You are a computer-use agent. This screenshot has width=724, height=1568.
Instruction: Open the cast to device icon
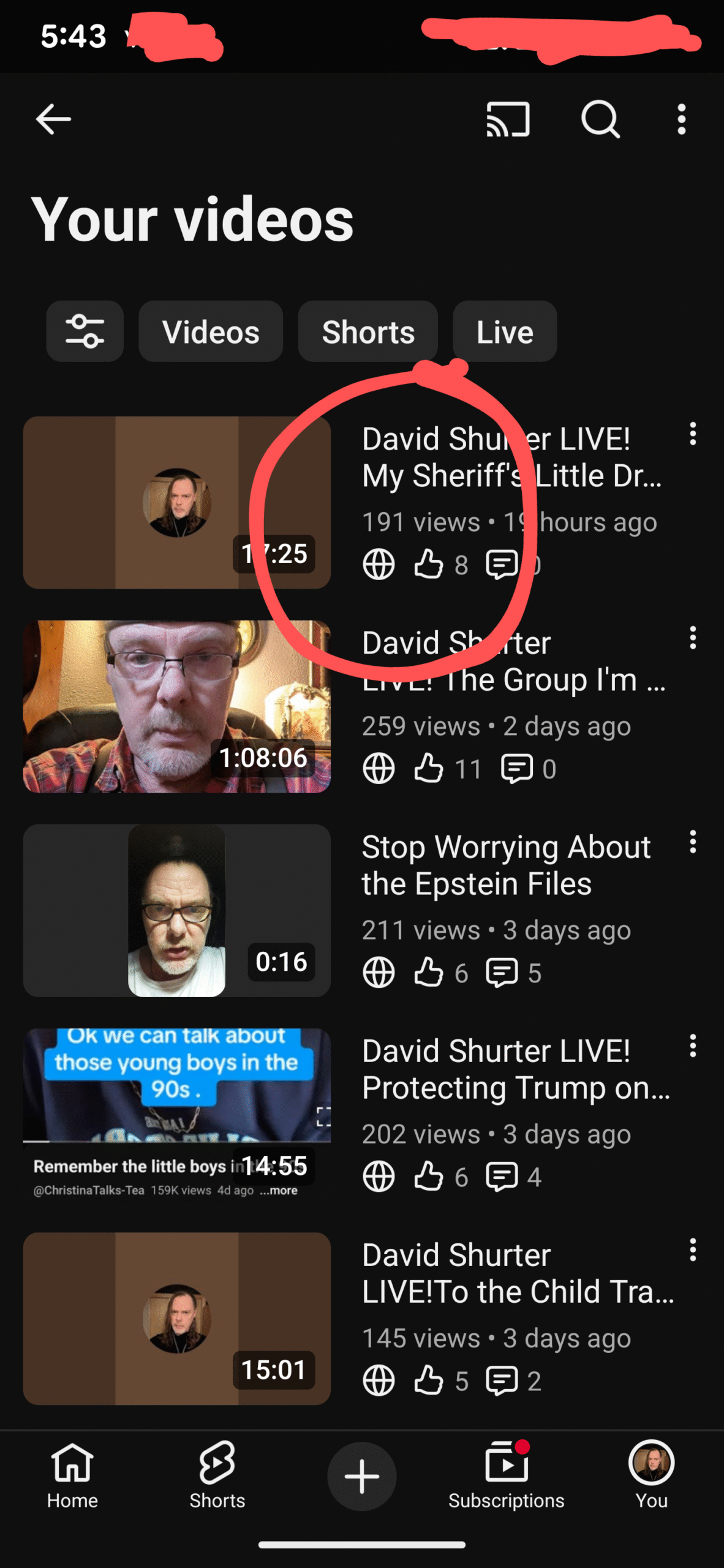(508, 119)
